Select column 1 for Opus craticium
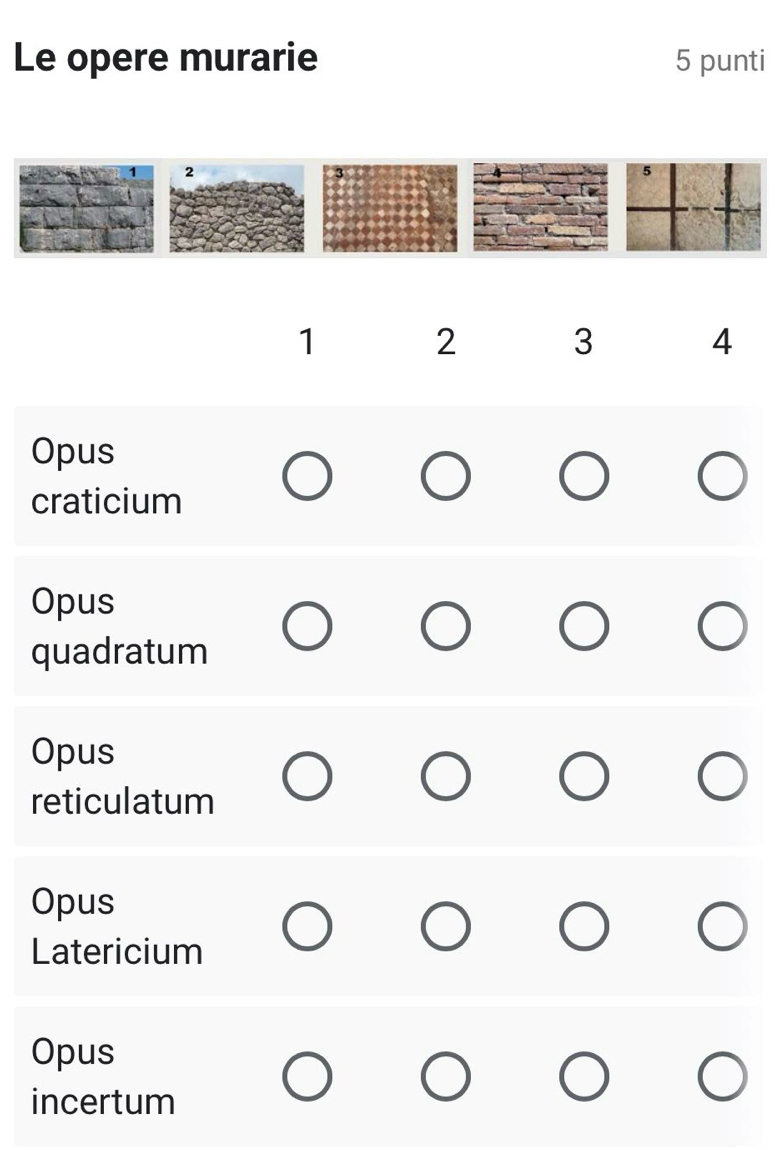784x1150 pixels. click(307, 477)
